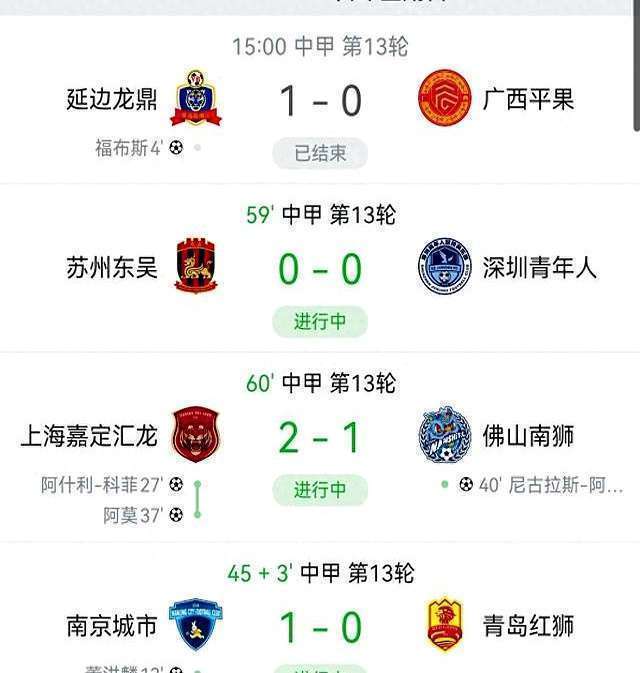Open the 南京城市 vs 青岛红狮 match

320,627
